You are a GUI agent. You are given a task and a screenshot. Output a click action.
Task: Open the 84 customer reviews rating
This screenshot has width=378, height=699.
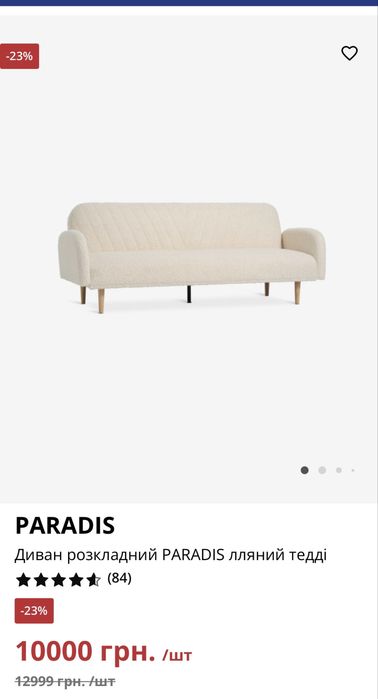coord(74,580)
